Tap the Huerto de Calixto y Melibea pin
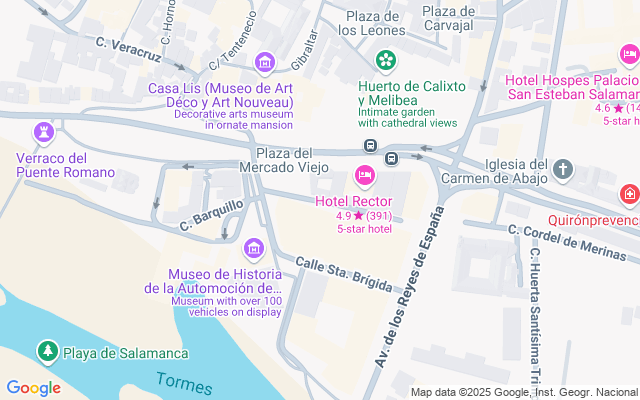The image size is (640, 400). click(385, 62)
